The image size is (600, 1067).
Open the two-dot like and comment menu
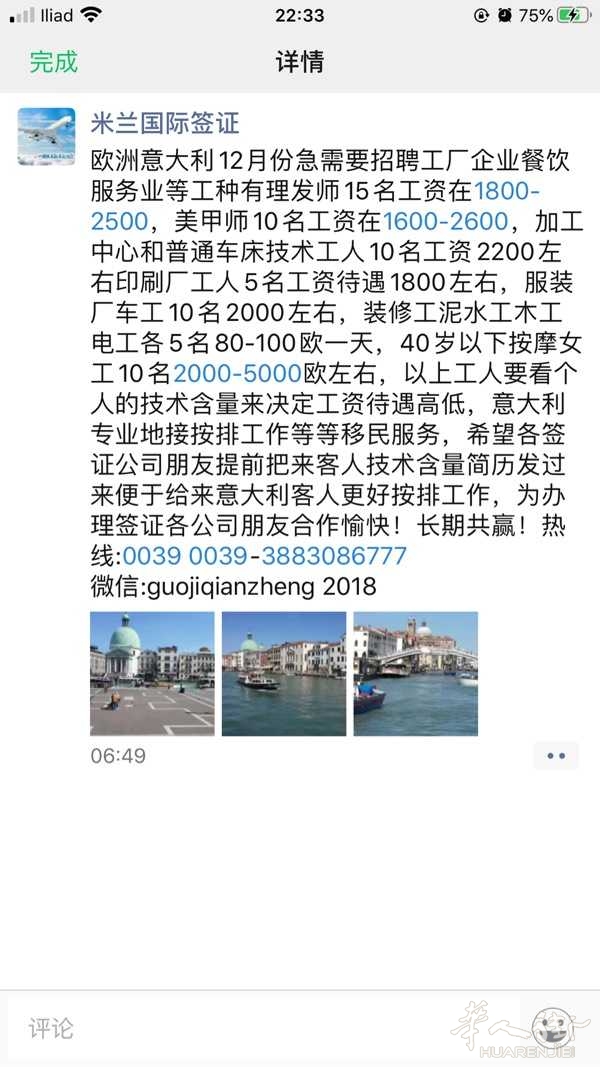pos(556,756)
